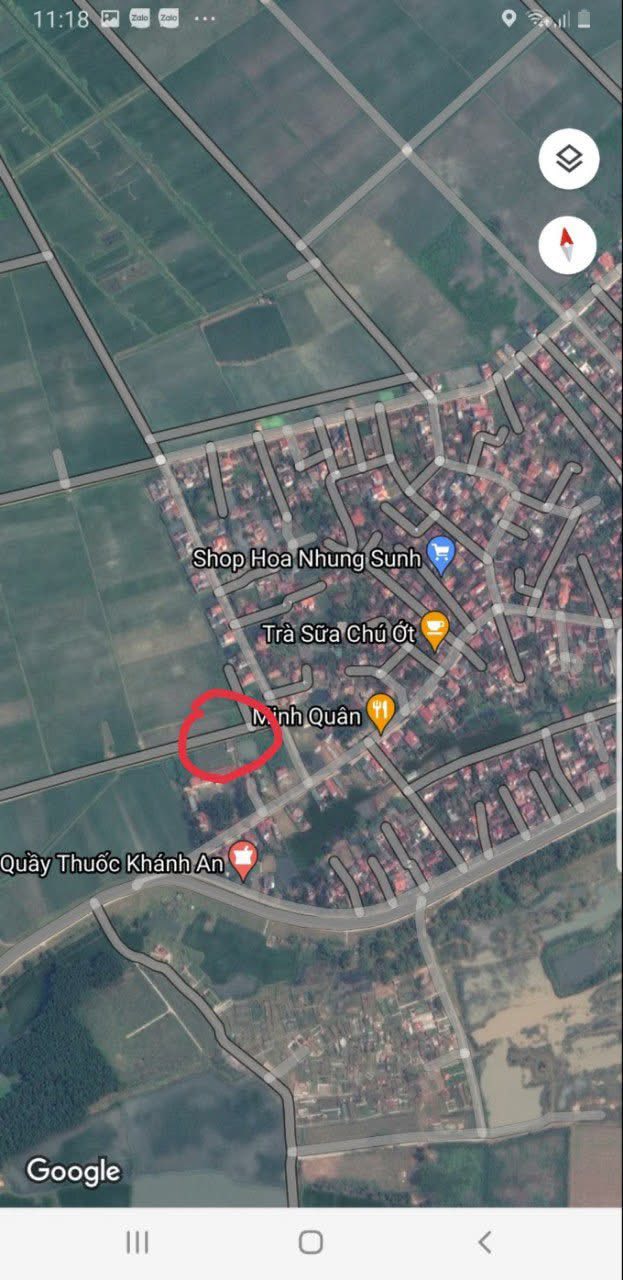This screenshot has width=623, height=1280.
Task: Open the Quầy Thuốc Khánh An pharmacy pin
Action: pos(243,859)
